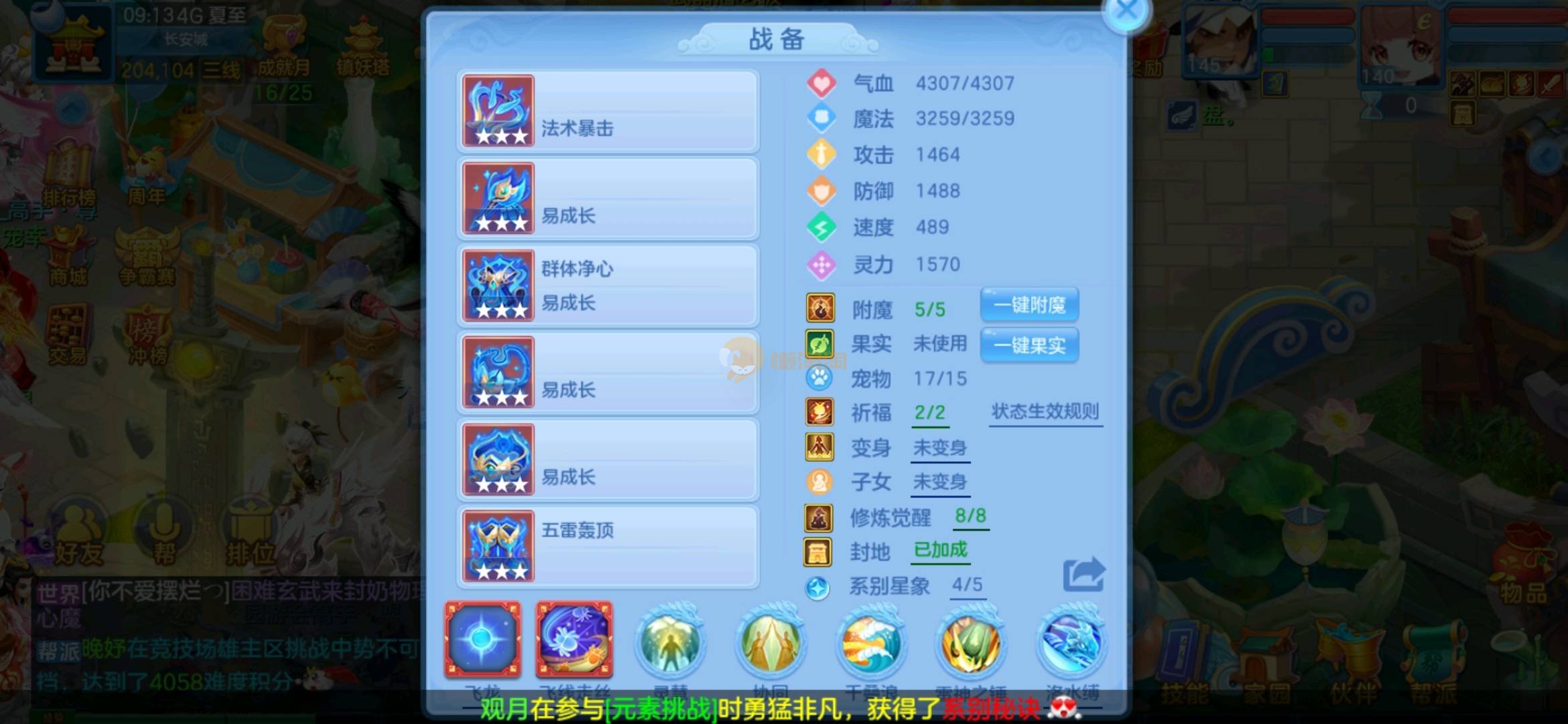
Task: Select the 协同 skill icon
Action: tap(771, 642)
